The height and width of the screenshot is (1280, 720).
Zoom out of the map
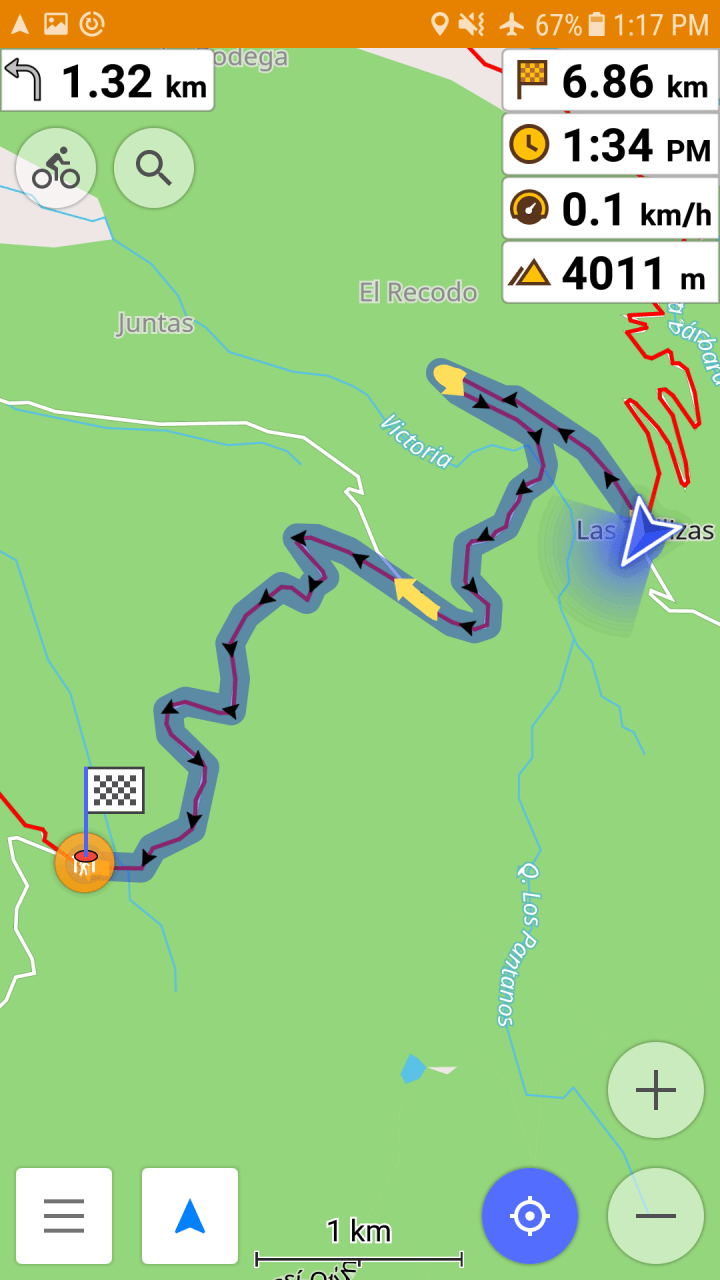[656, 1216]
